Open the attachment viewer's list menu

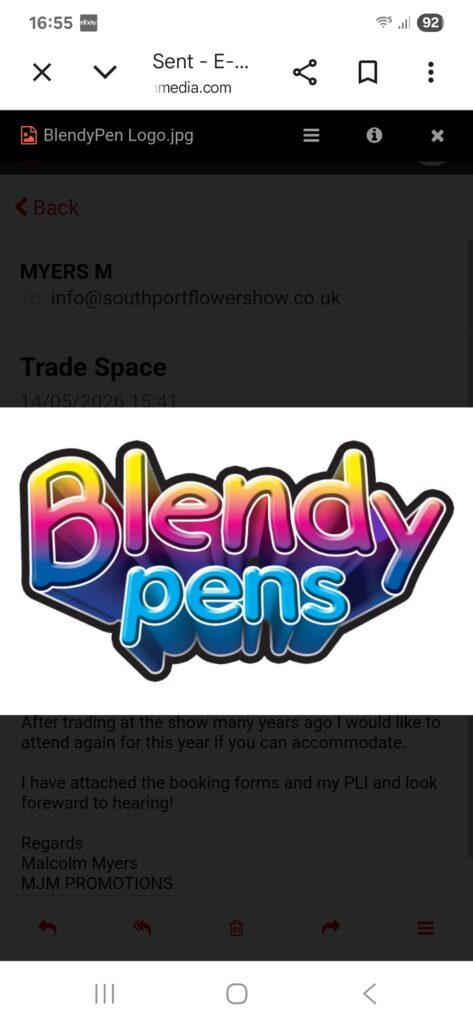pos(311,135)
